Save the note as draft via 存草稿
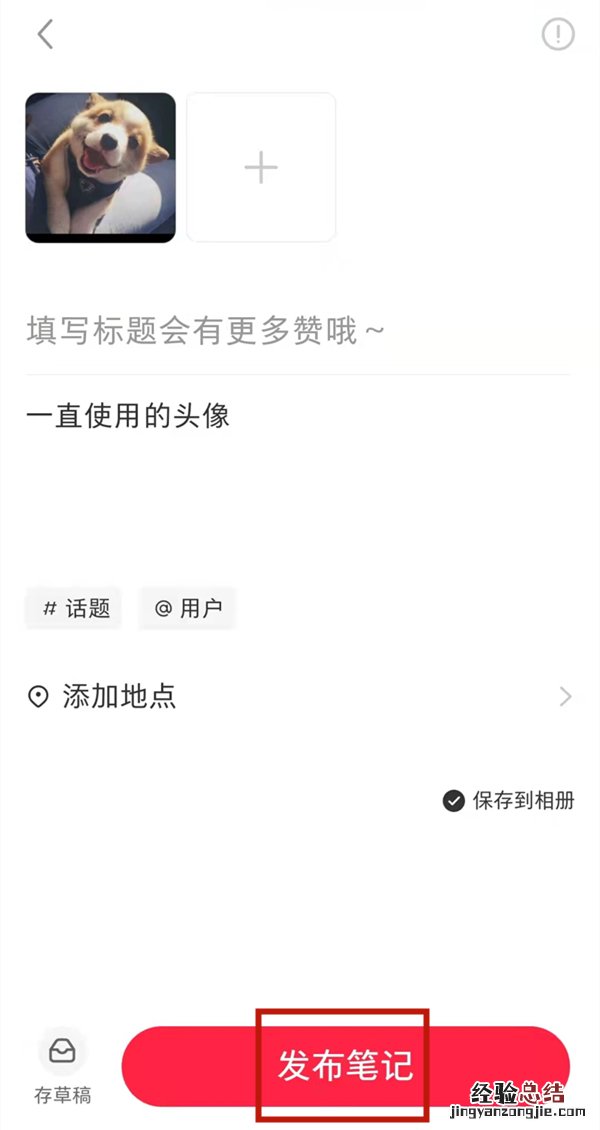The width and height of the screenshot is (600, 1130). [x=62, y=1066]
